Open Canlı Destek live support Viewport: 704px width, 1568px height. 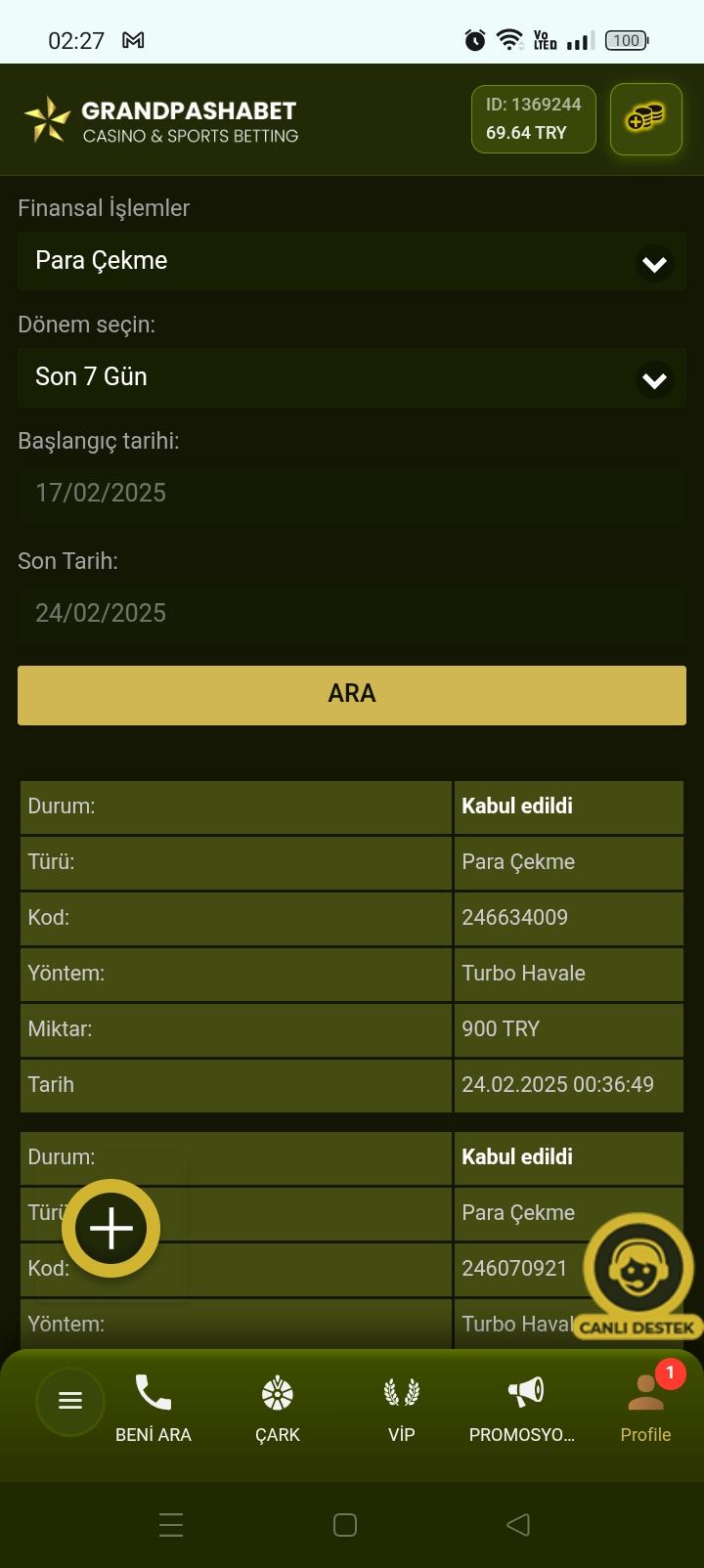click(x=638, y=1275)
